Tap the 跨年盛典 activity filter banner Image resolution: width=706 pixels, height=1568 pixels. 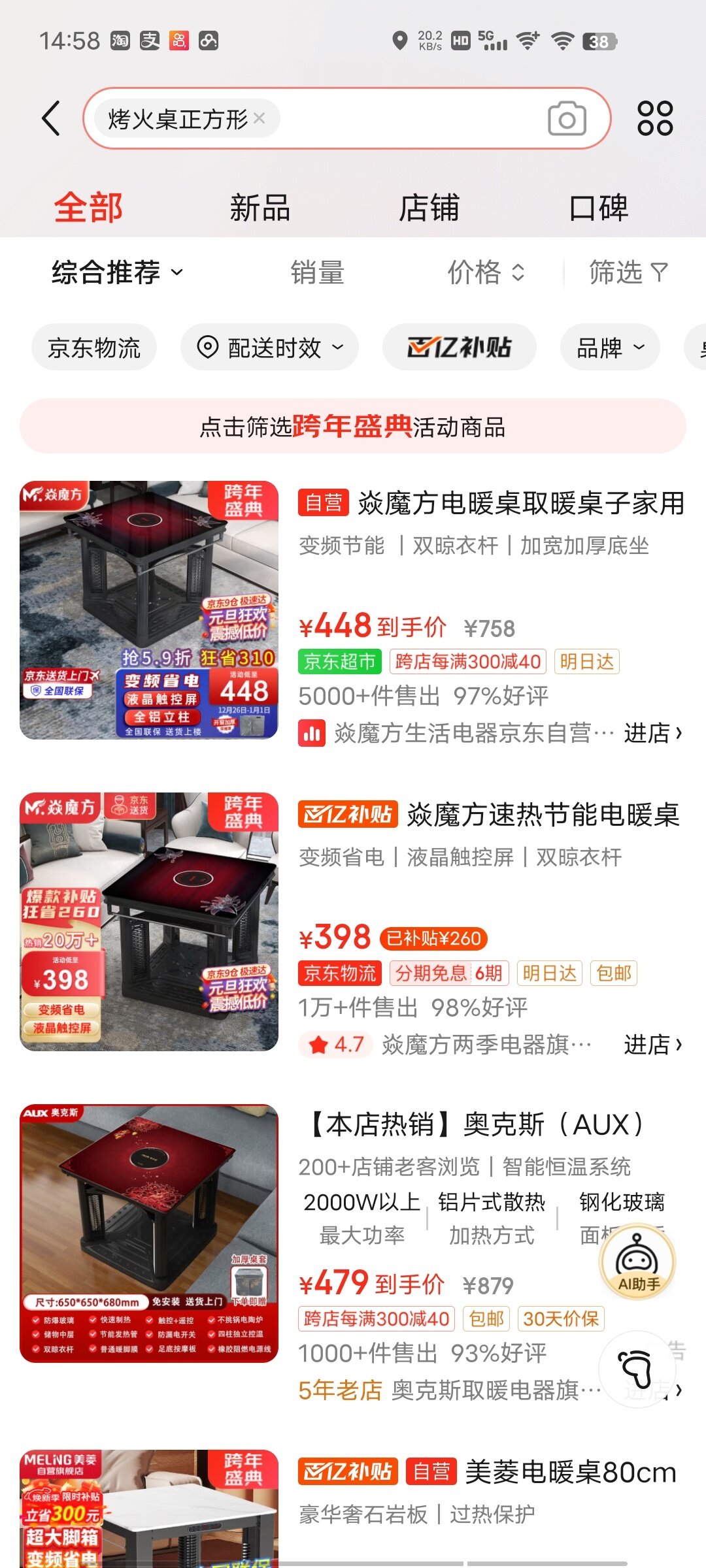(x=353, y=427)
